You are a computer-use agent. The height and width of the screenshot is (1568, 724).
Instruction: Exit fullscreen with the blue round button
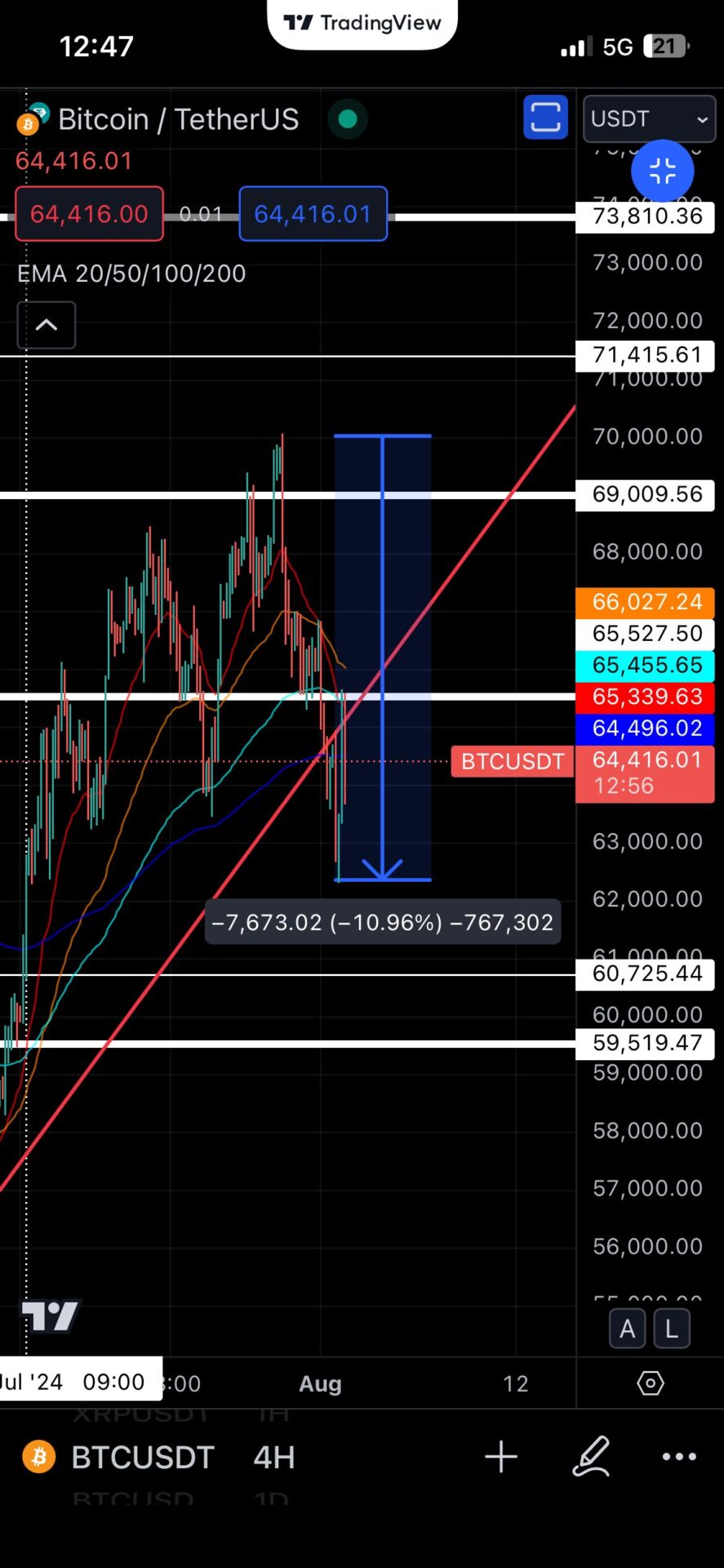[662, 171]
